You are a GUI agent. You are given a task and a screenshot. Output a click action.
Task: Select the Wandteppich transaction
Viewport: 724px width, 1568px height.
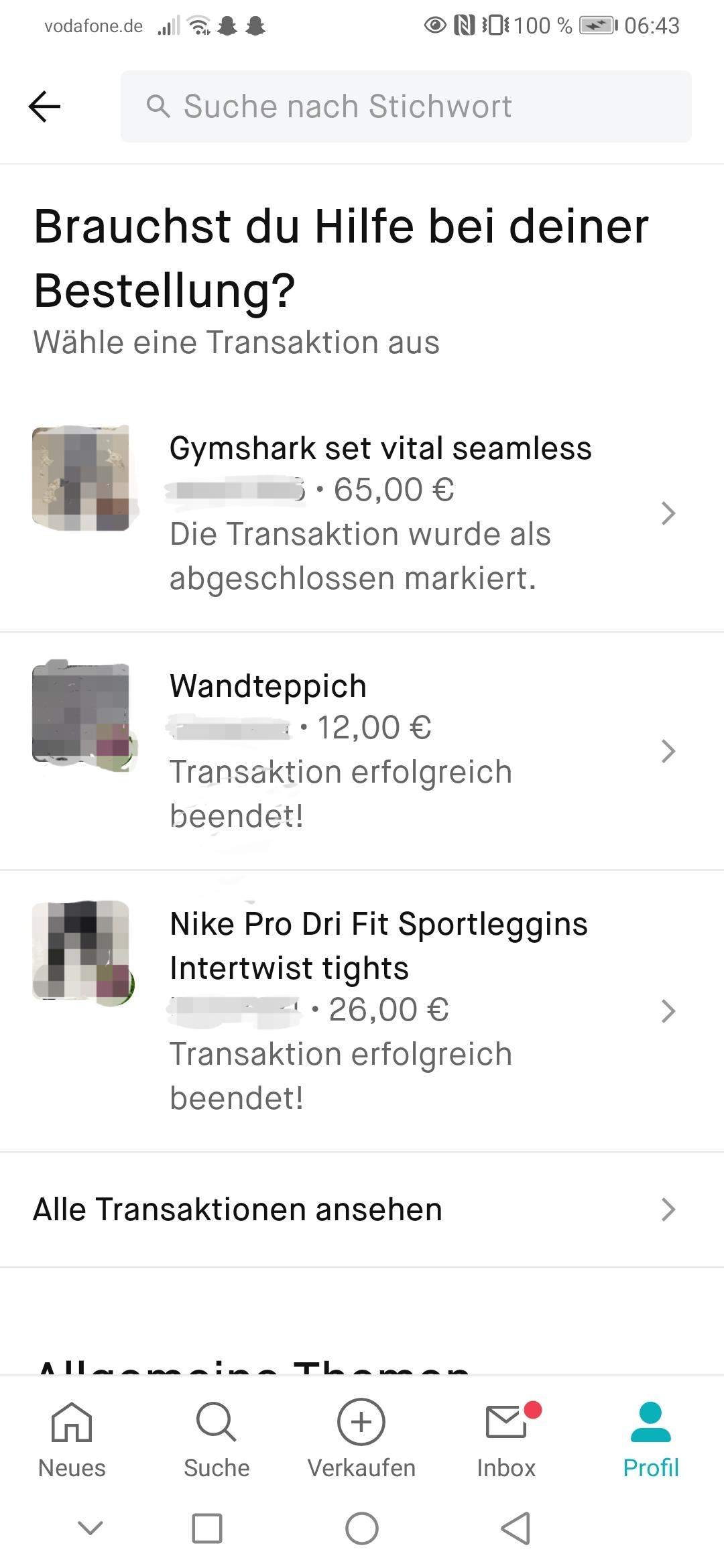362,750
